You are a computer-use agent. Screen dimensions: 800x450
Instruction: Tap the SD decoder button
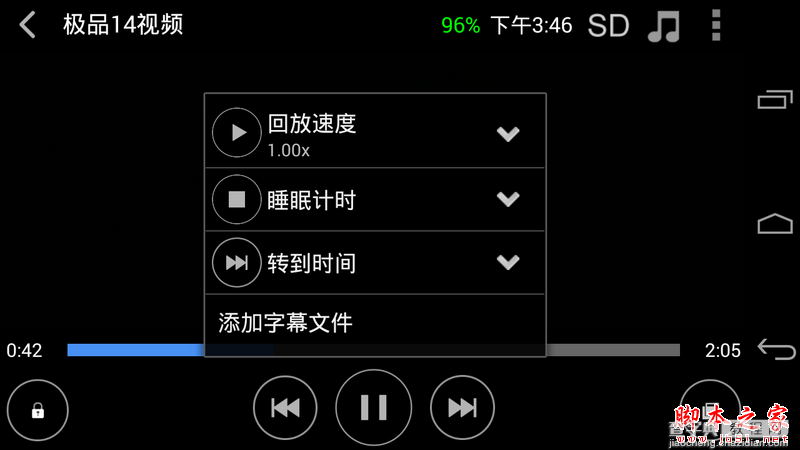click(x=608, y=26)
